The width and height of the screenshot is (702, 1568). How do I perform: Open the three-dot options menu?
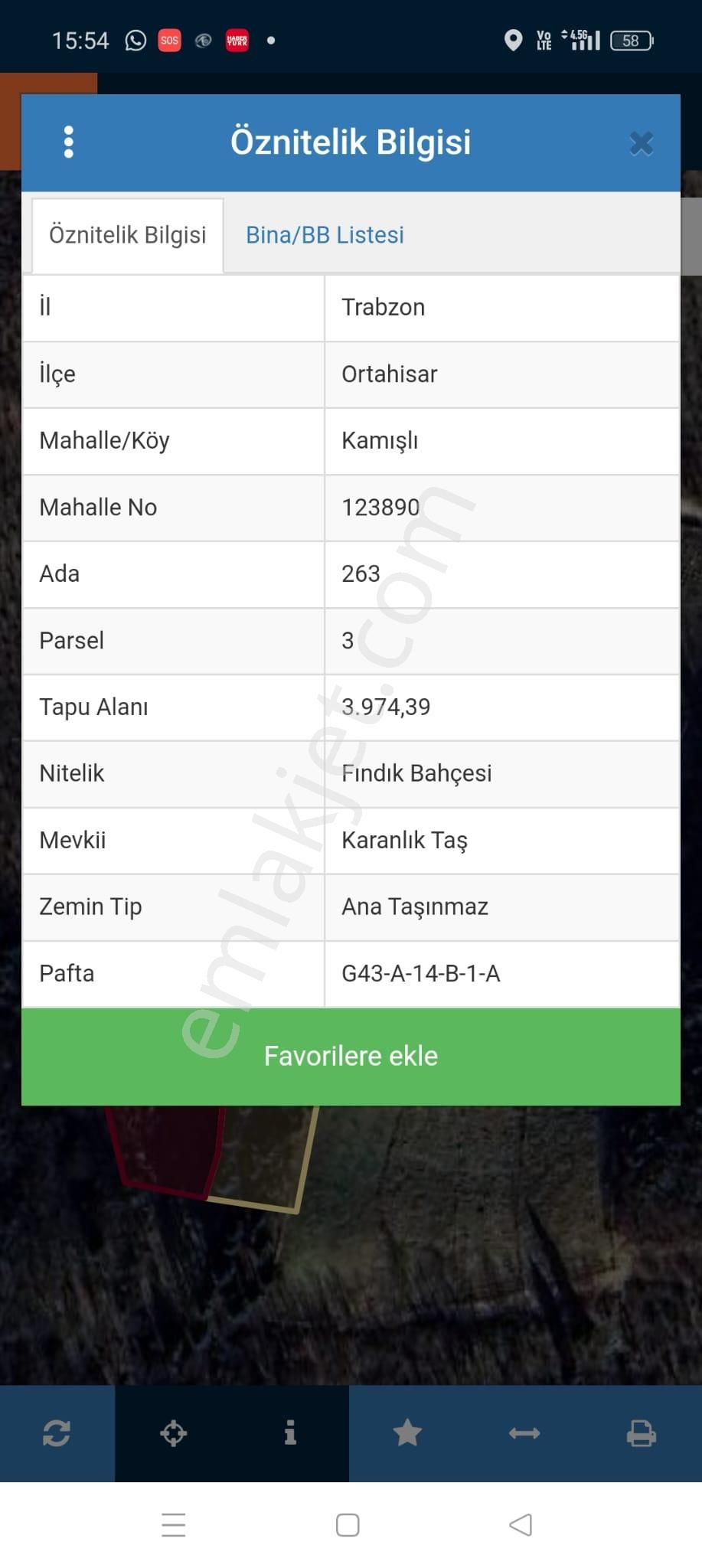click(69, 142)
